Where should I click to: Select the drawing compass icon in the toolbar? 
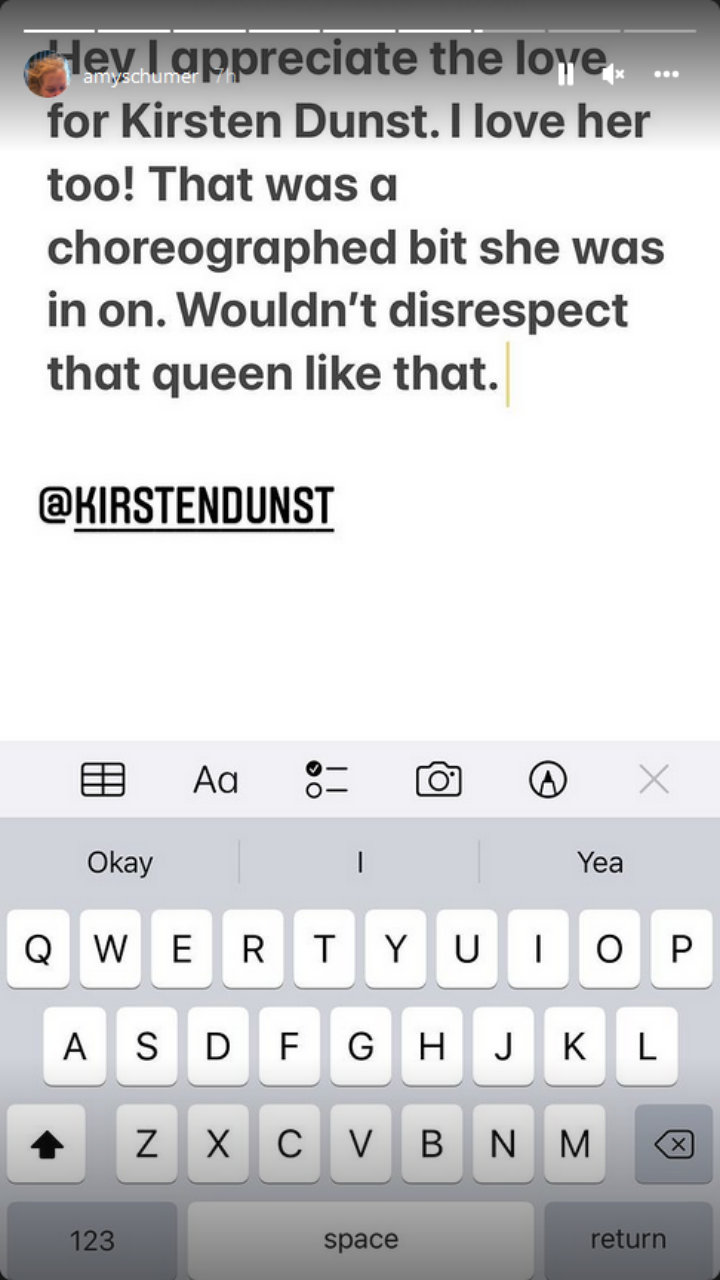coord(549,779)
